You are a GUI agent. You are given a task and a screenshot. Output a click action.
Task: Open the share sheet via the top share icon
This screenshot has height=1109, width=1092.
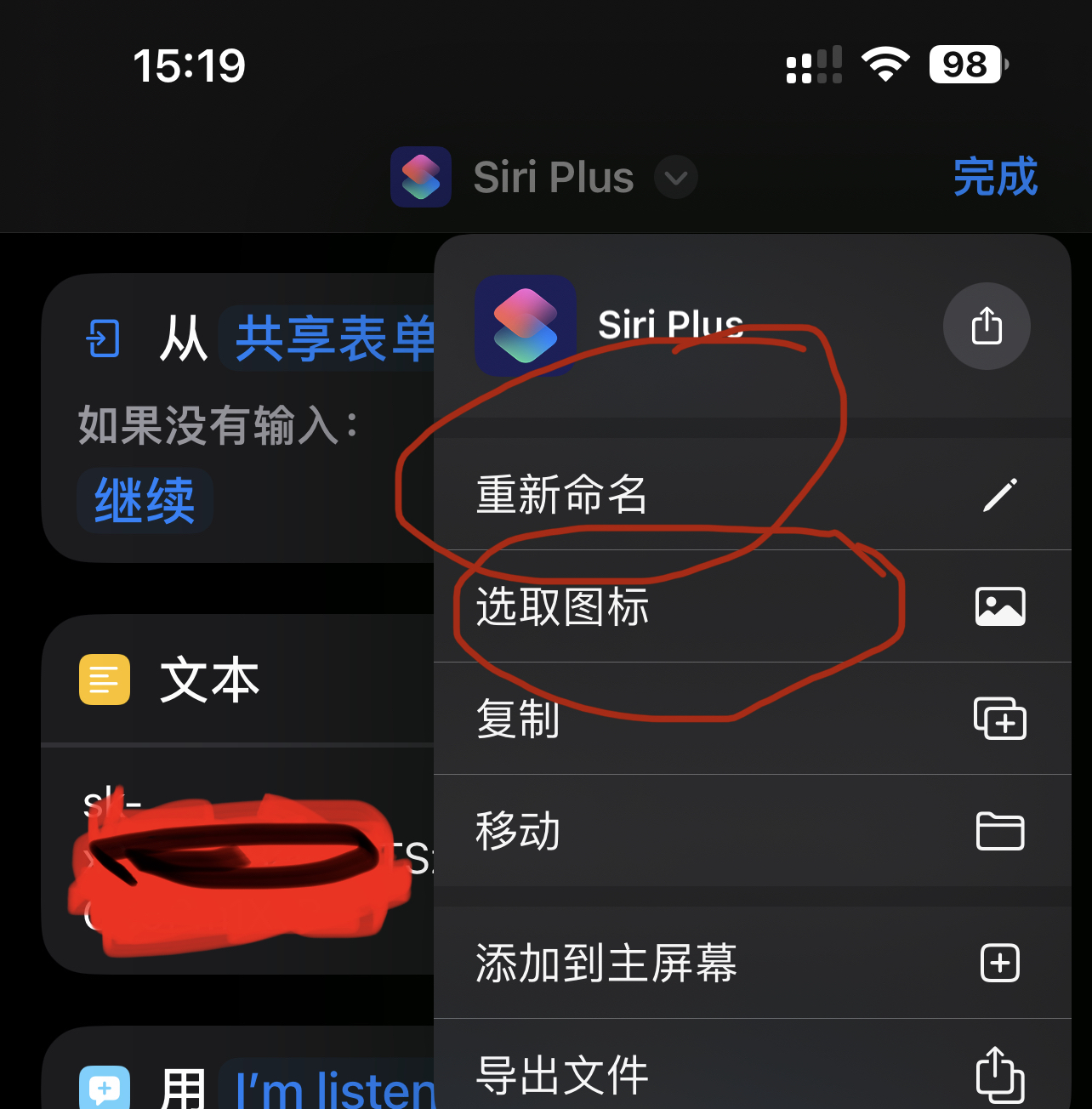point(987,326)
